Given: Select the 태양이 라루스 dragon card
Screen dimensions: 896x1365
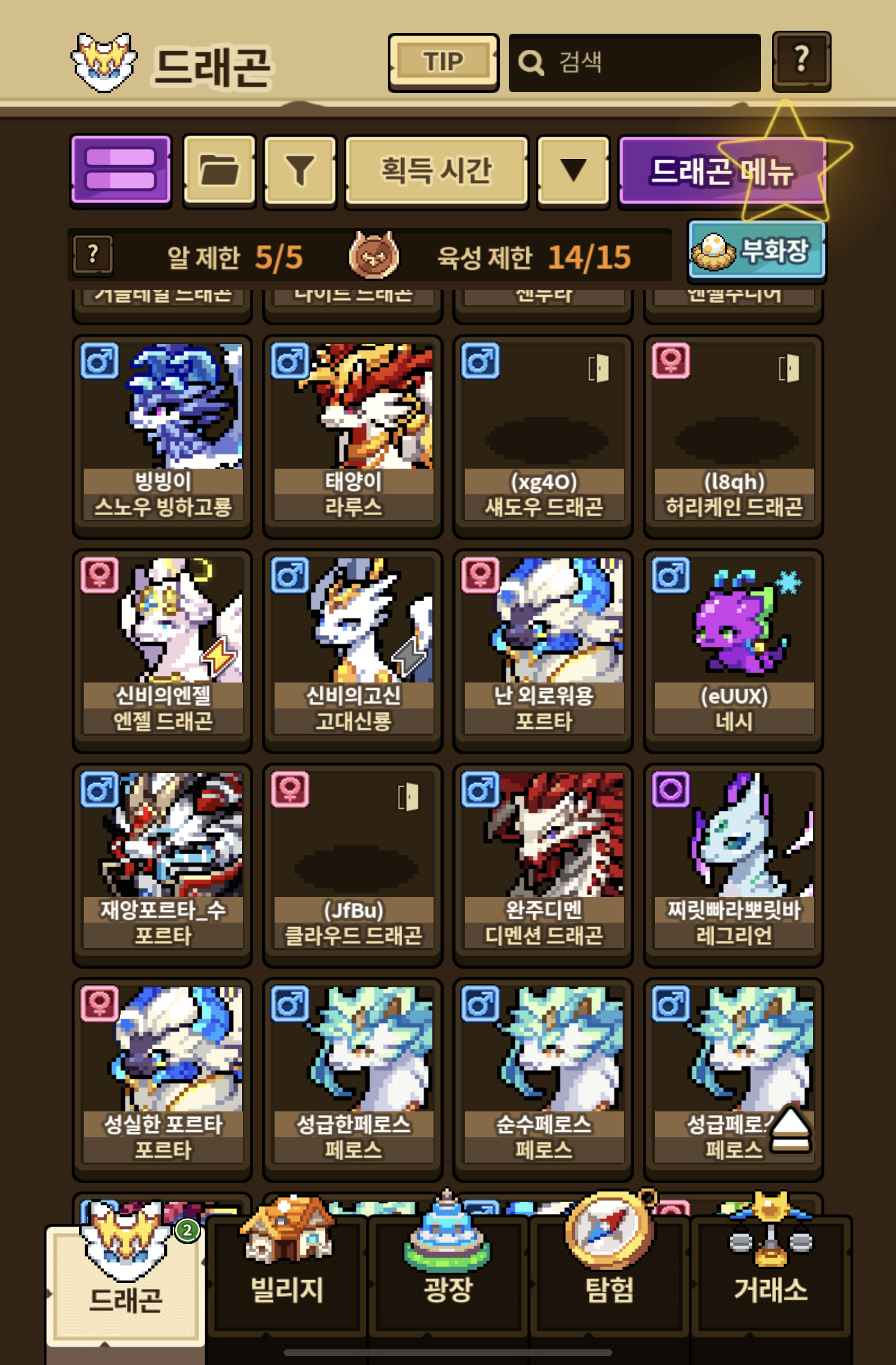Looking at the screenshot, I should pyautogui.click(x=353, y=434).
